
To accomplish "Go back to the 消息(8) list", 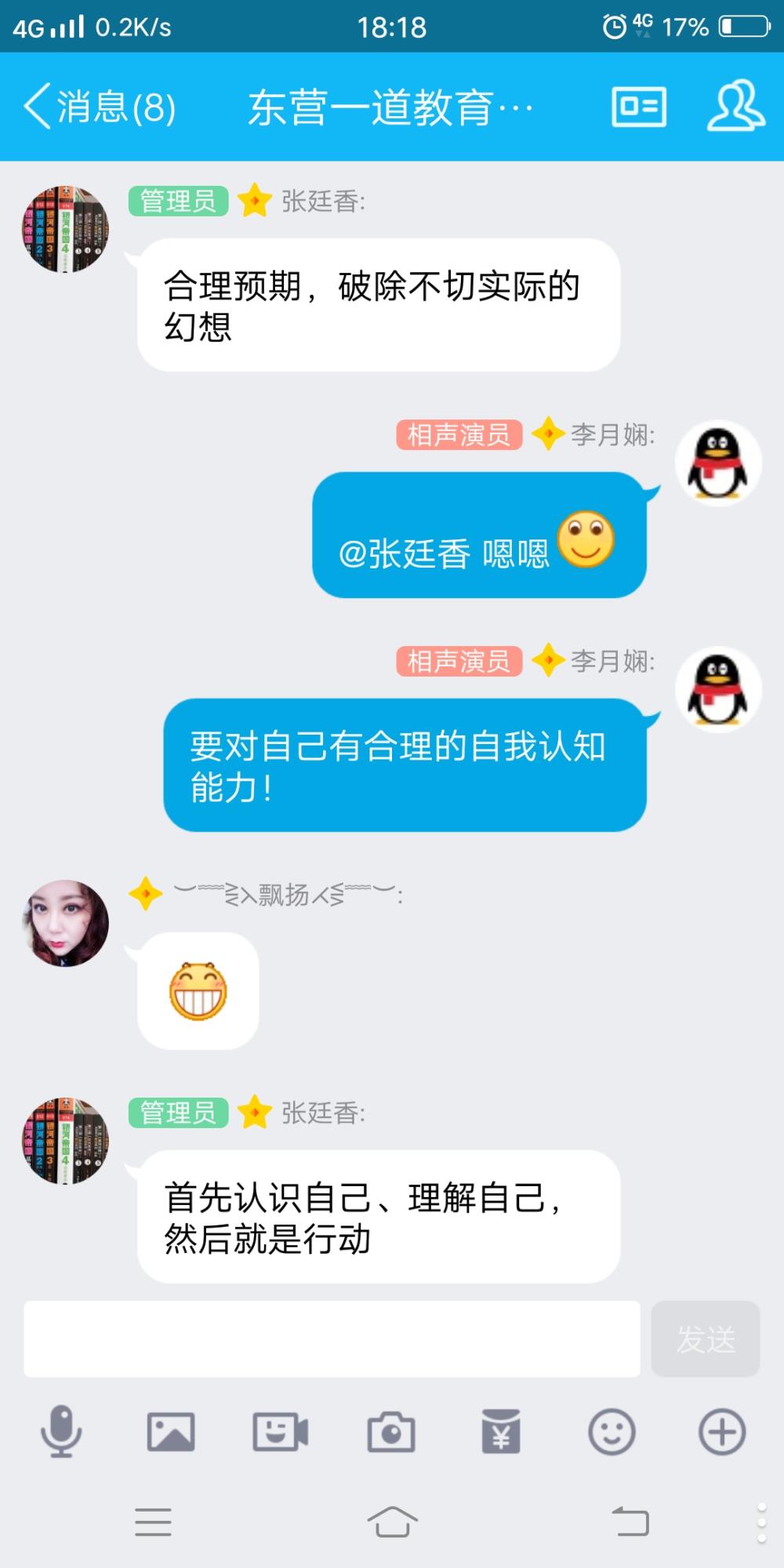I will (100, 107).
